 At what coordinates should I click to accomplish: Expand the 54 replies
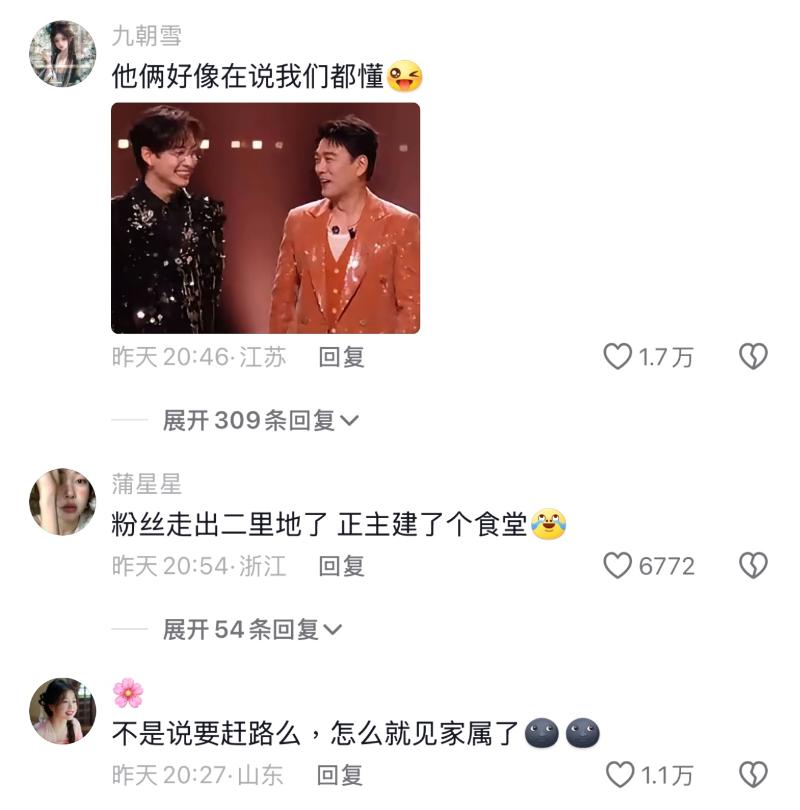click(252, 630)
